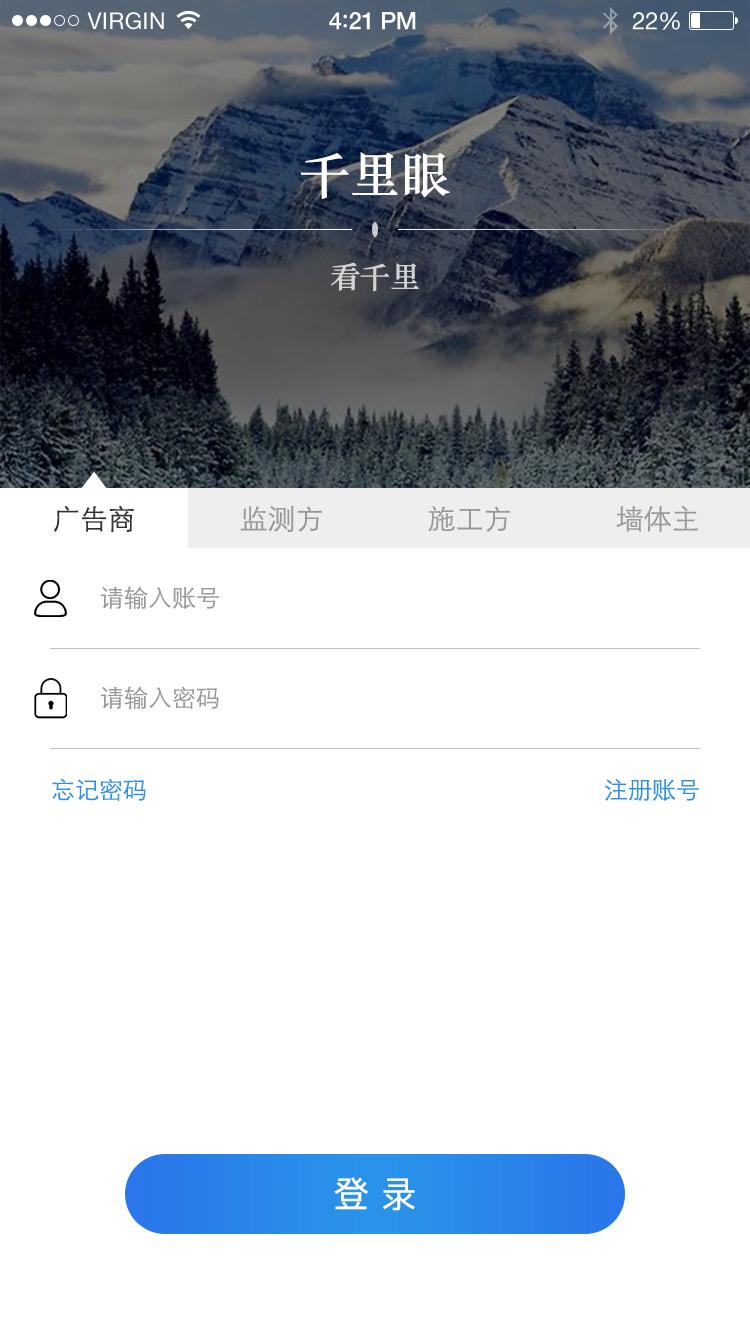Viewport: 750px width, 1334px height.
Task: Open the 忘记密码 link
Action: [99, 791]
